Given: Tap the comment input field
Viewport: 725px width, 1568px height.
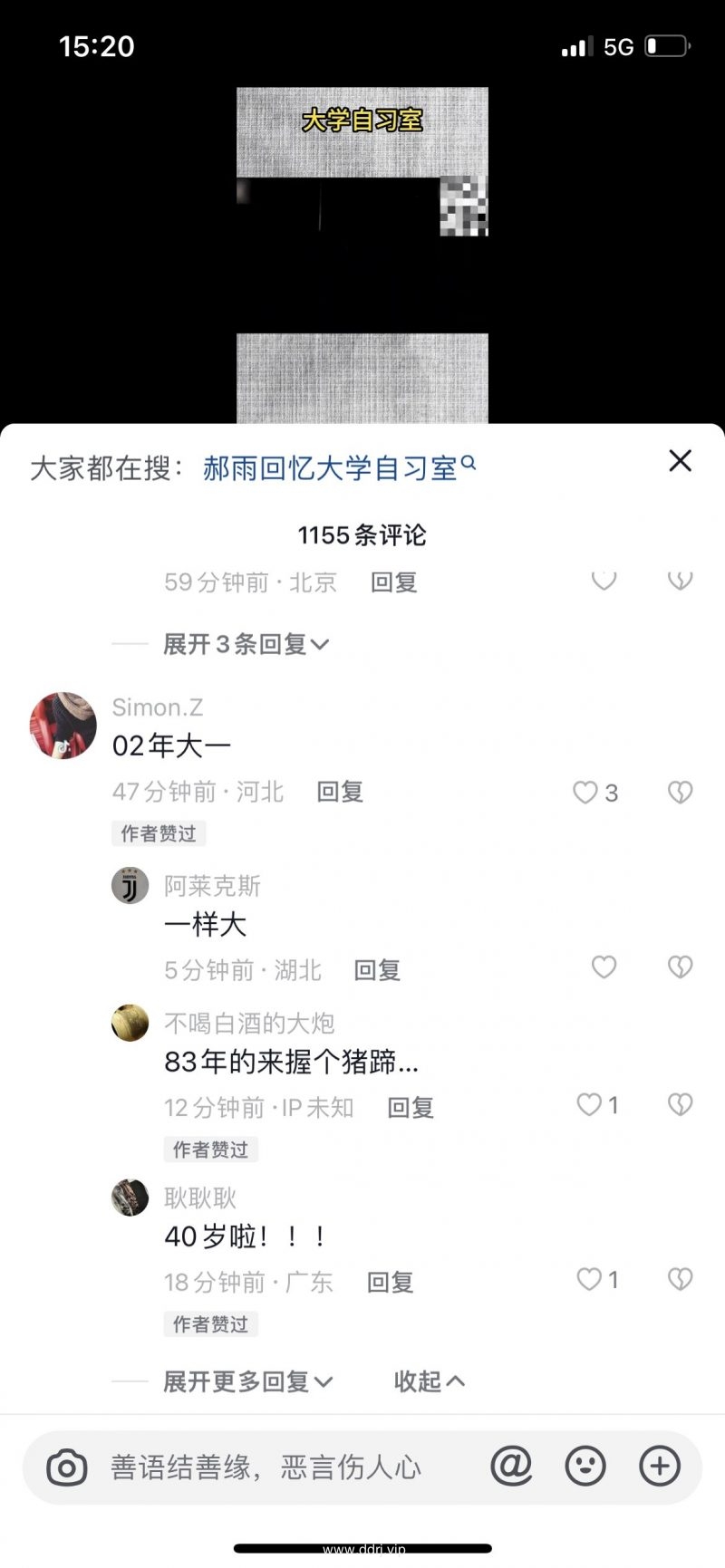Looking at the screenshot, I should (272, 1467).
